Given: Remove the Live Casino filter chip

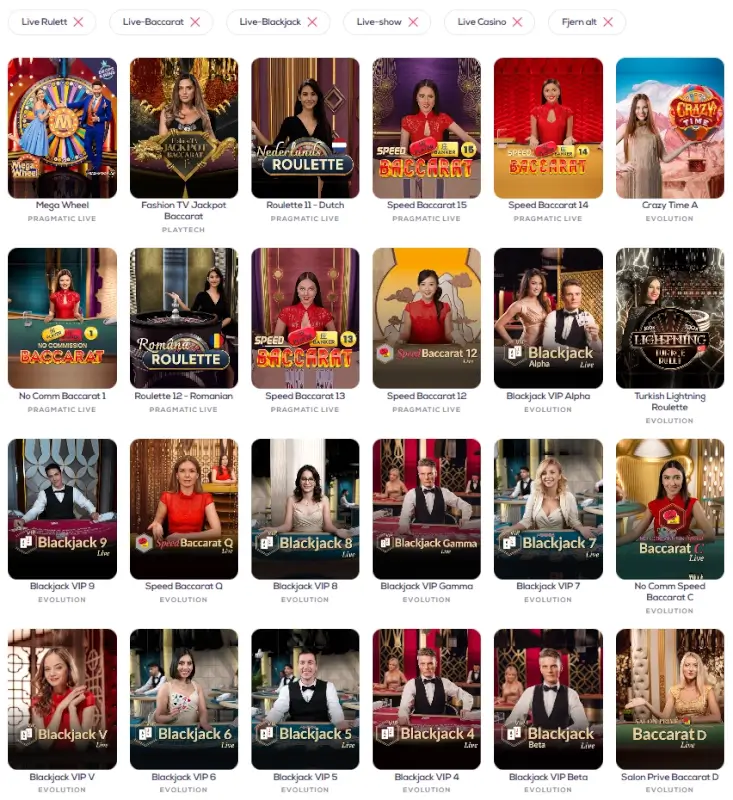Looking at the screenshot, I should click(x=517, y=22).
